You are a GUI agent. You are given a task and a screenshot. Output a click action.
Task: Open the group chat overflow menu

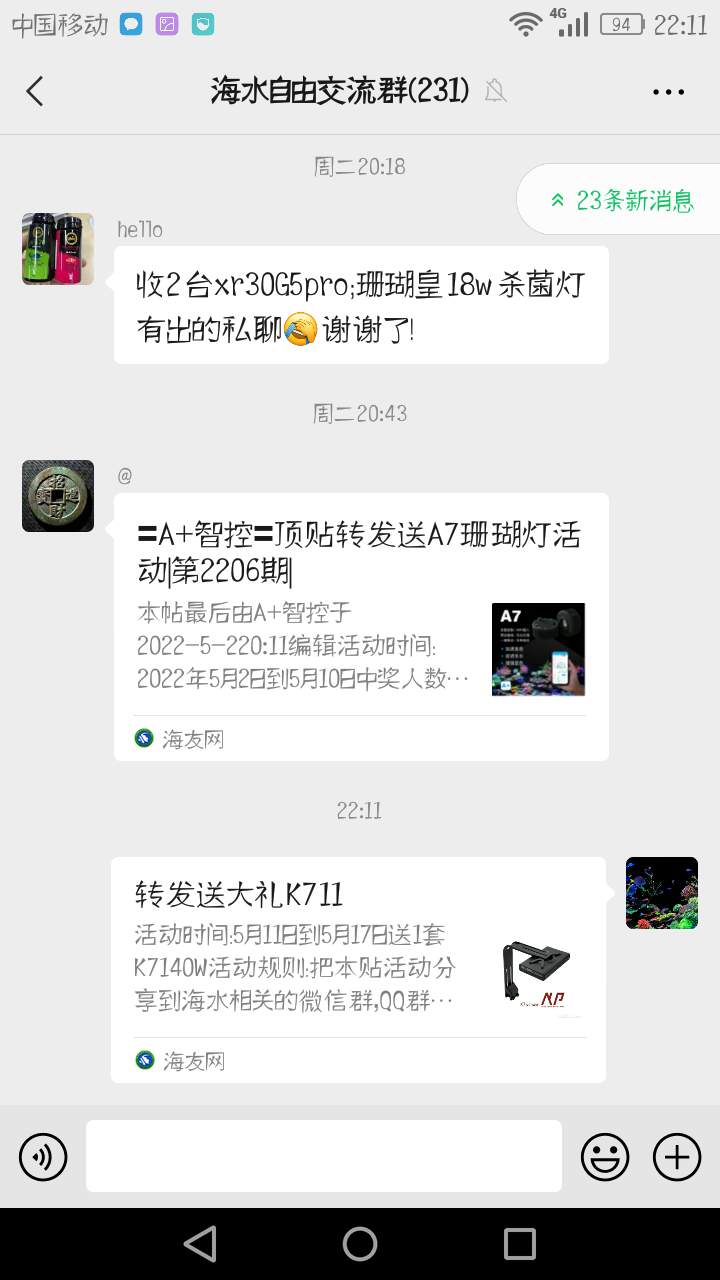[668, 91]
